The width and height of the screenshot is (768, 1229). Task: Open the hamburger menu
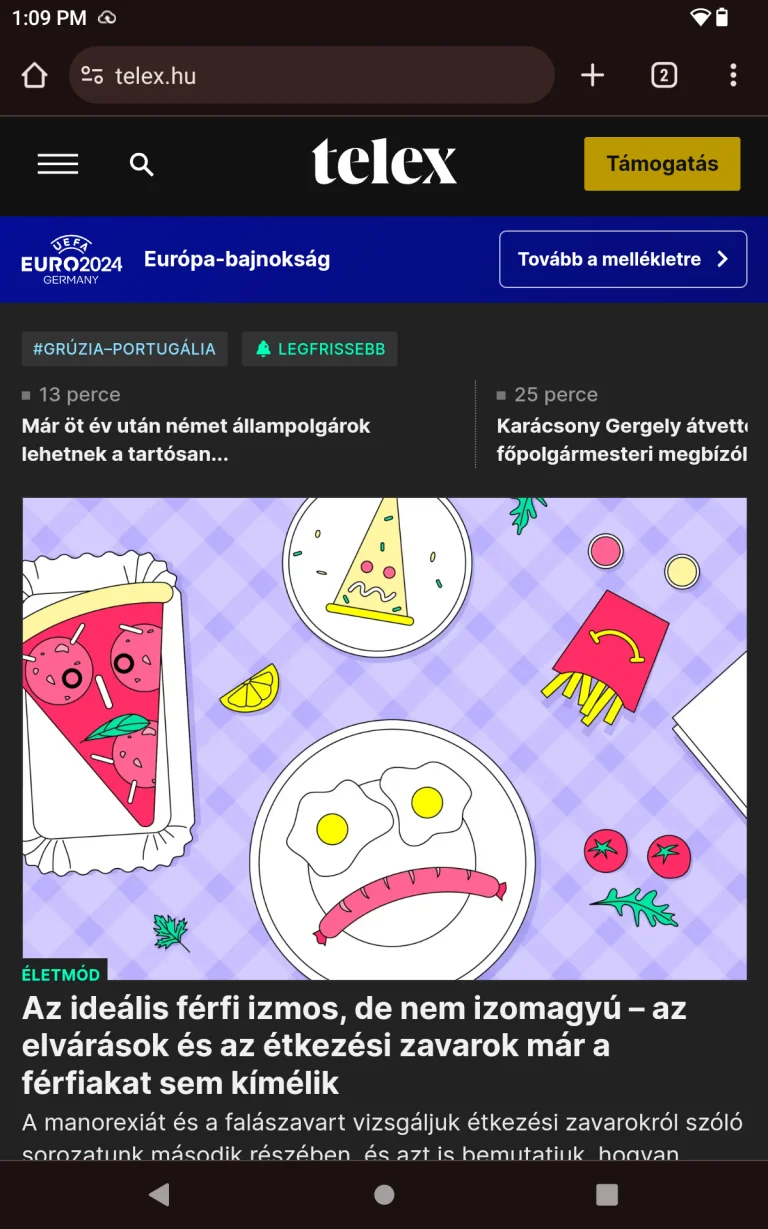tap(58, 164)
